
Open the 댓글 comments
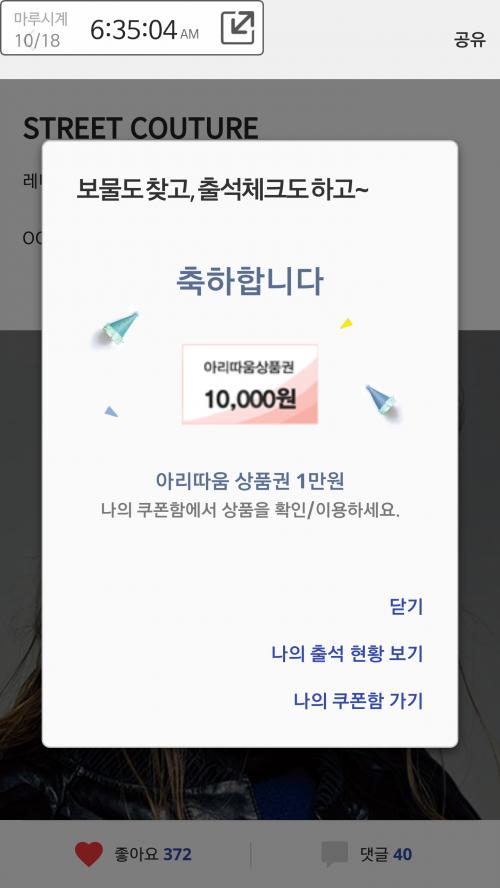click(366, 854)
